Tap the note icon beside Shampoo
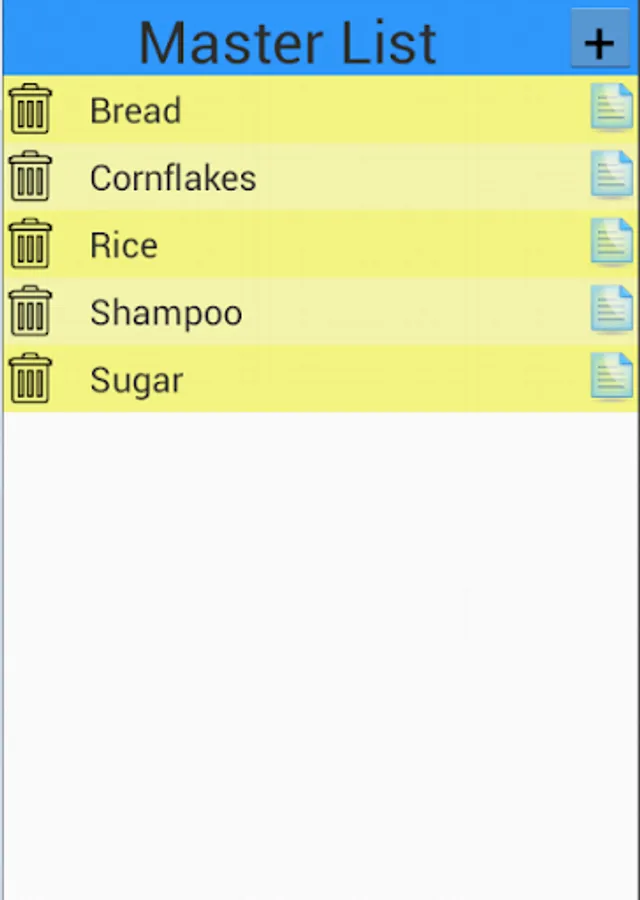The width and height of the screenshot is (640, 900). point(611,309)
